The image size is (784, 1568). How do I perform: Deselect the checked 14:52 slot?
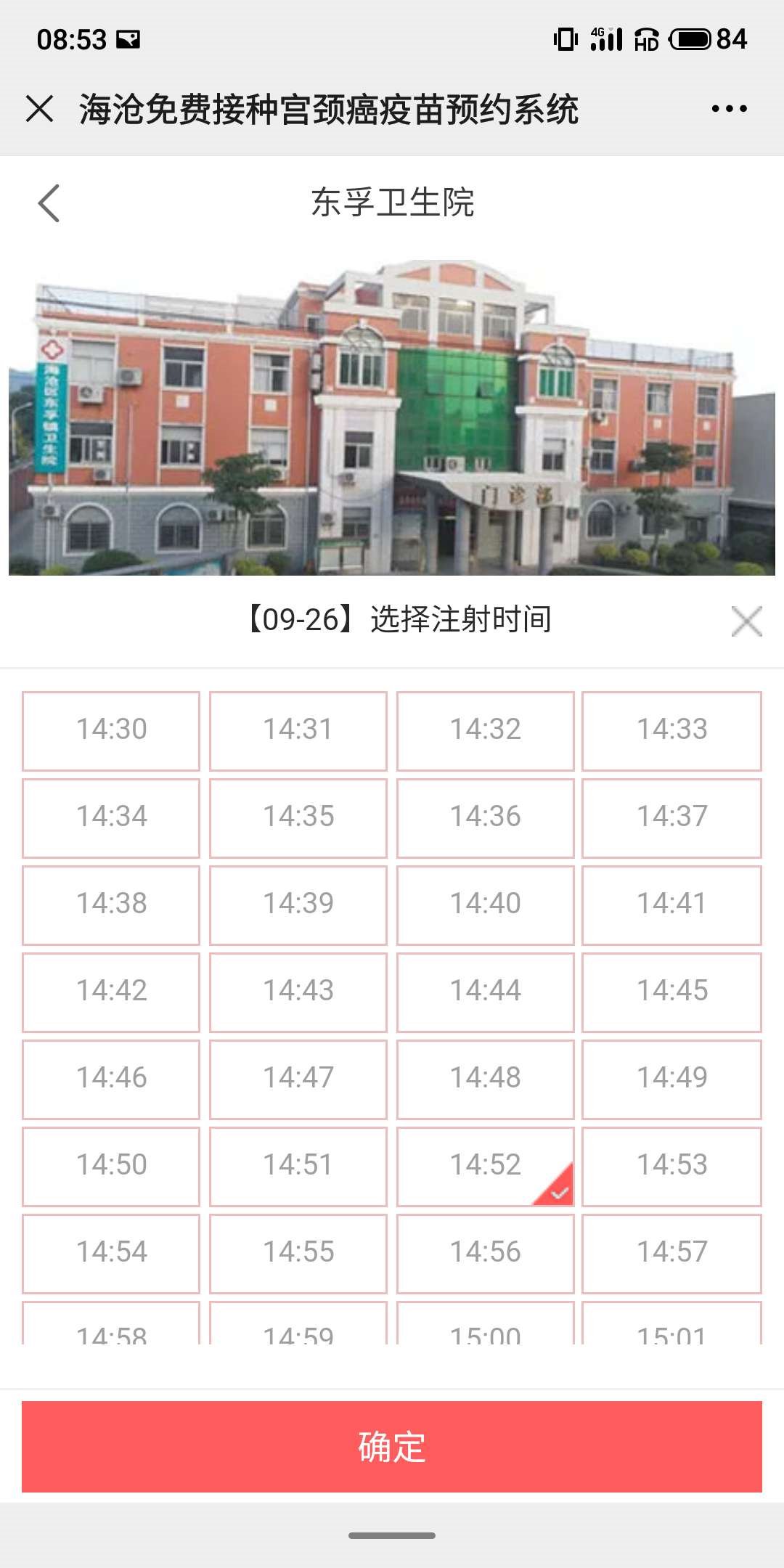click(x=485, y=1166)
